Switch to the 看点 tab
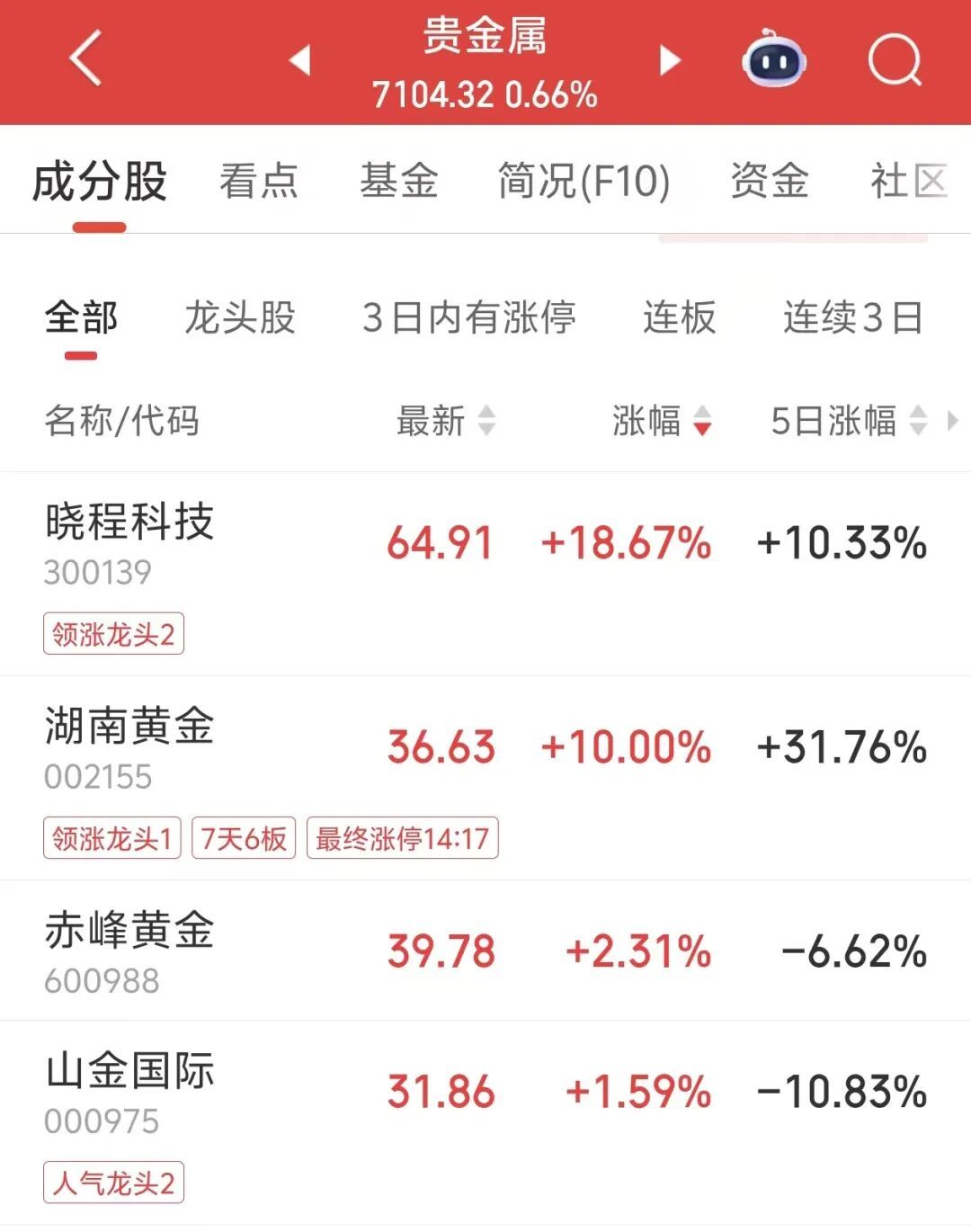This screenshot has height=1232, width=971. (x=258, y=181)
